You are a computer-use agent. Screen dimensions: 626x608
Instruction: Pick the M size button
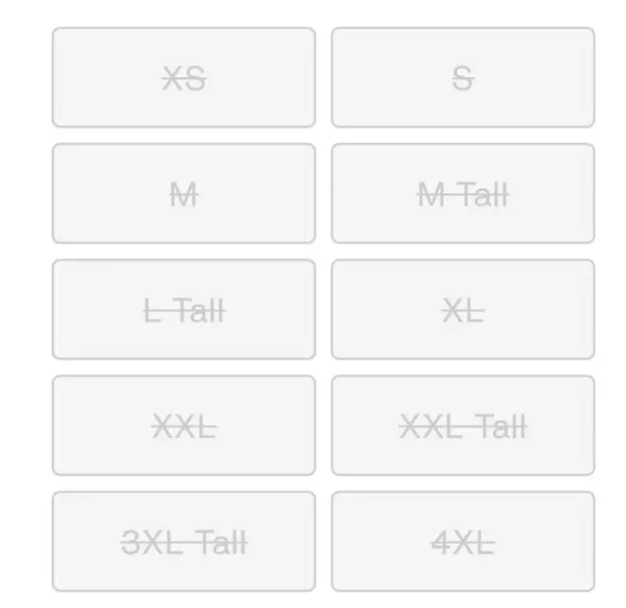coord(183,194)
